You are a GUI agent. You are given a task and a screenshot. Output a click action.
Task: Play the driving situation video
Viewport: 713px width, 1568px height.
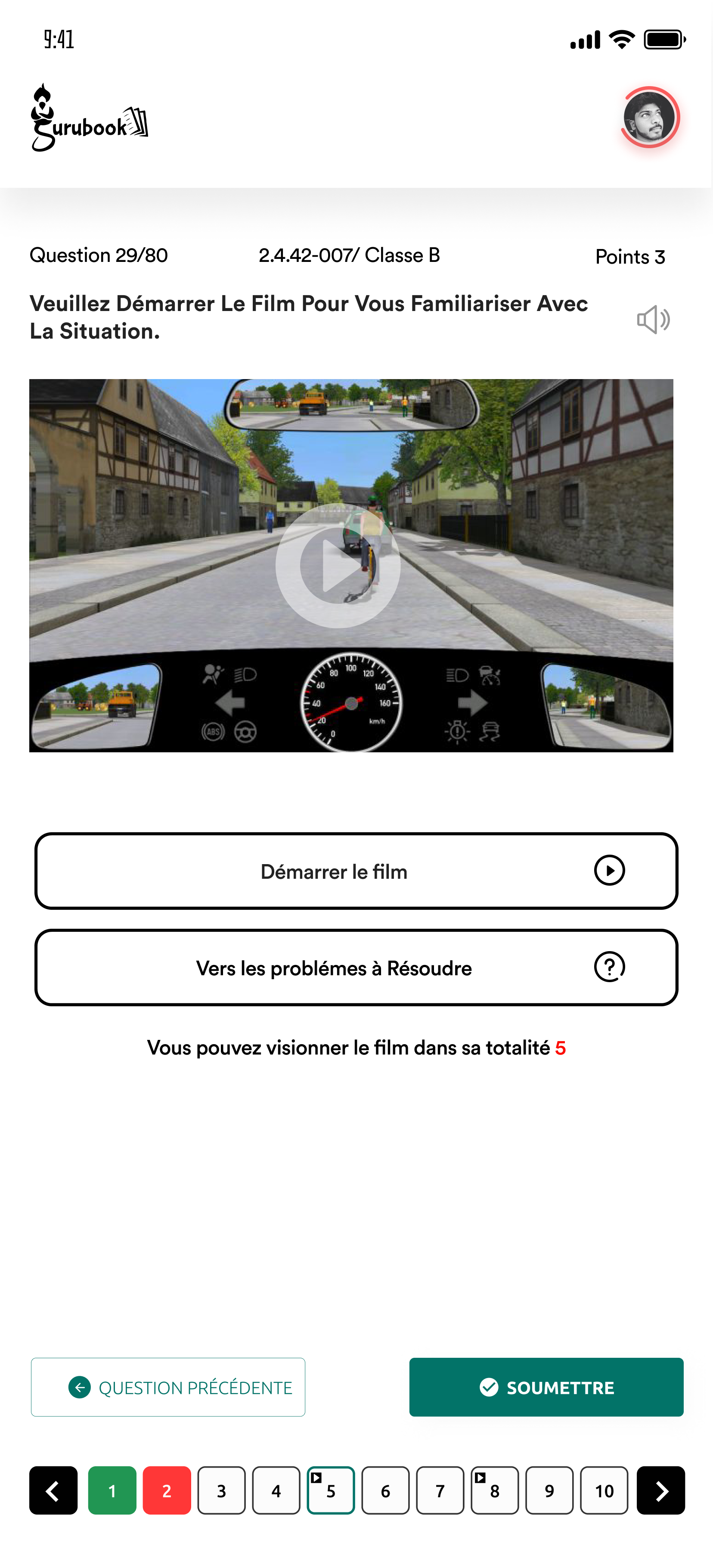pos(338,566)
